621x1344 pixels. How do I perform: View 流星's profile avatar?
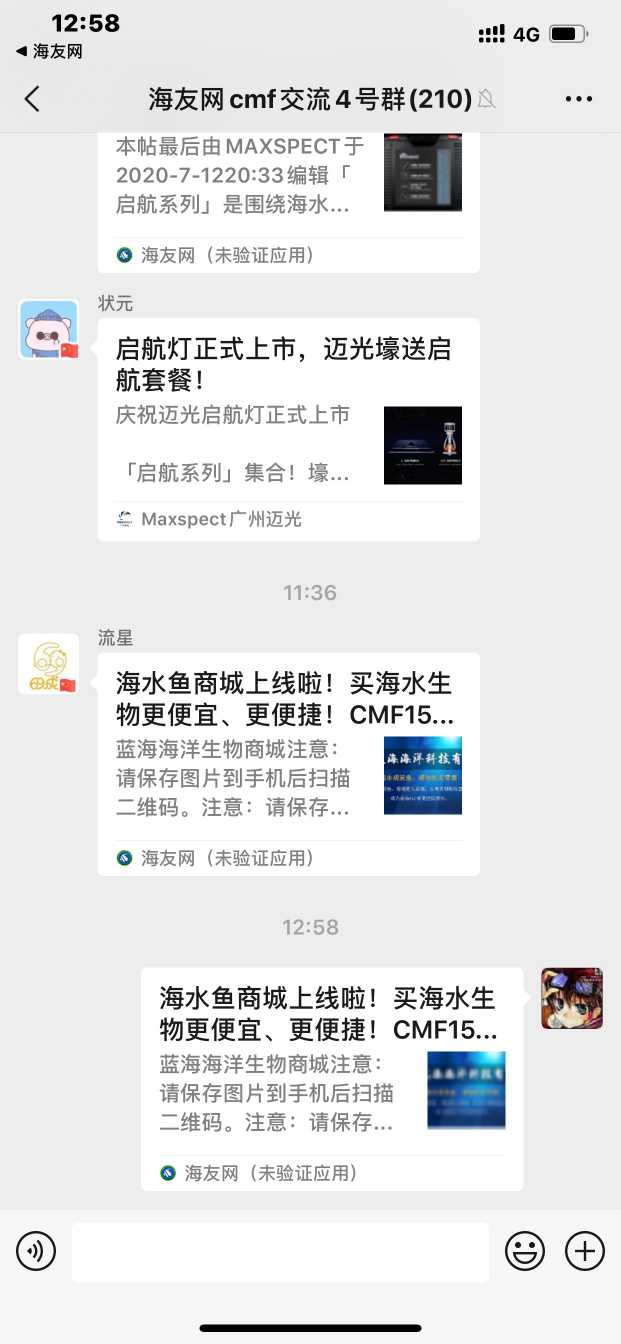(48, 664)
